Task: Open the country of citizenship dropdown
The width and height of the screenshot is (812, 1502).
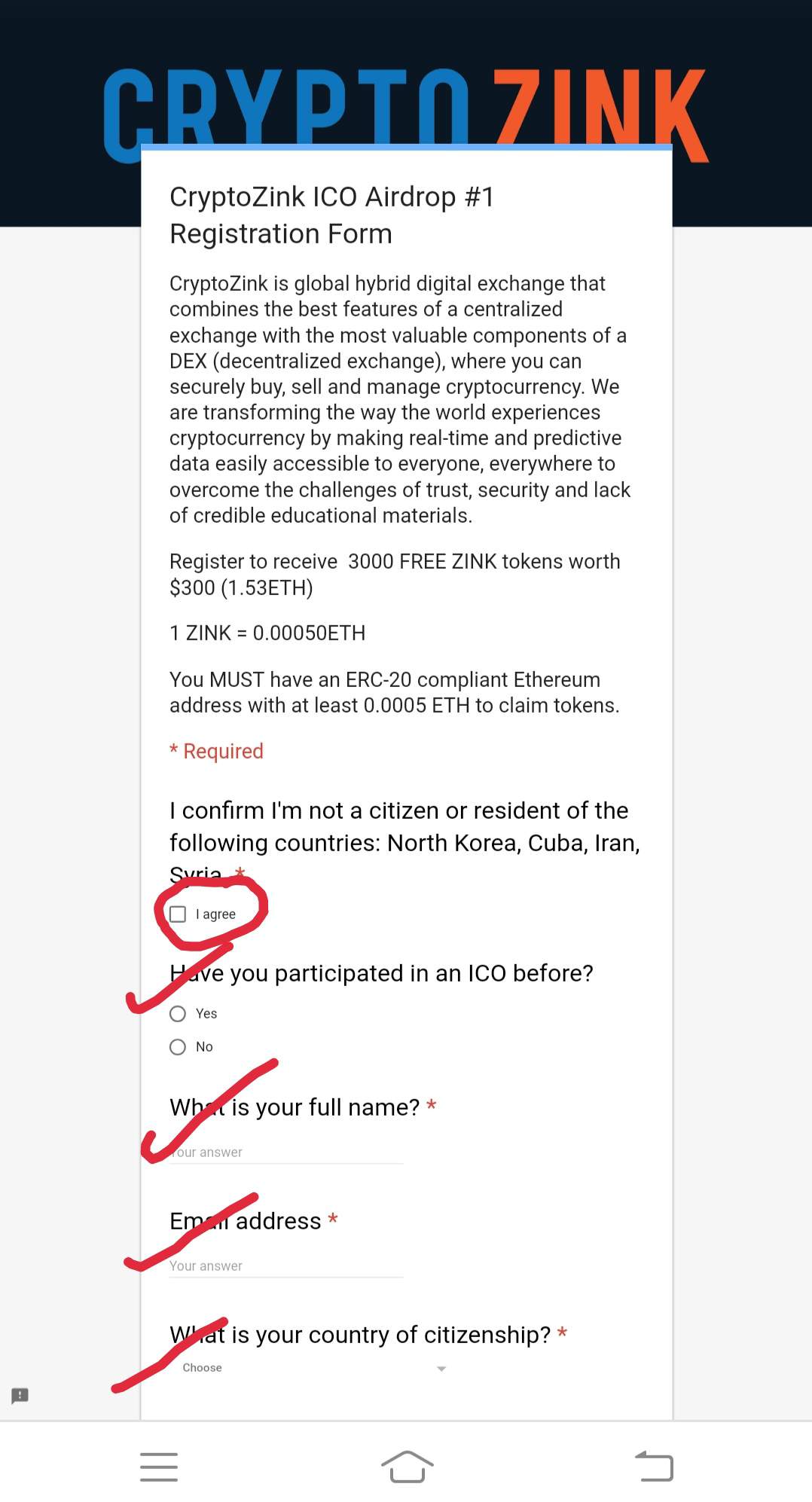Action: click(x=314, y=1368)
